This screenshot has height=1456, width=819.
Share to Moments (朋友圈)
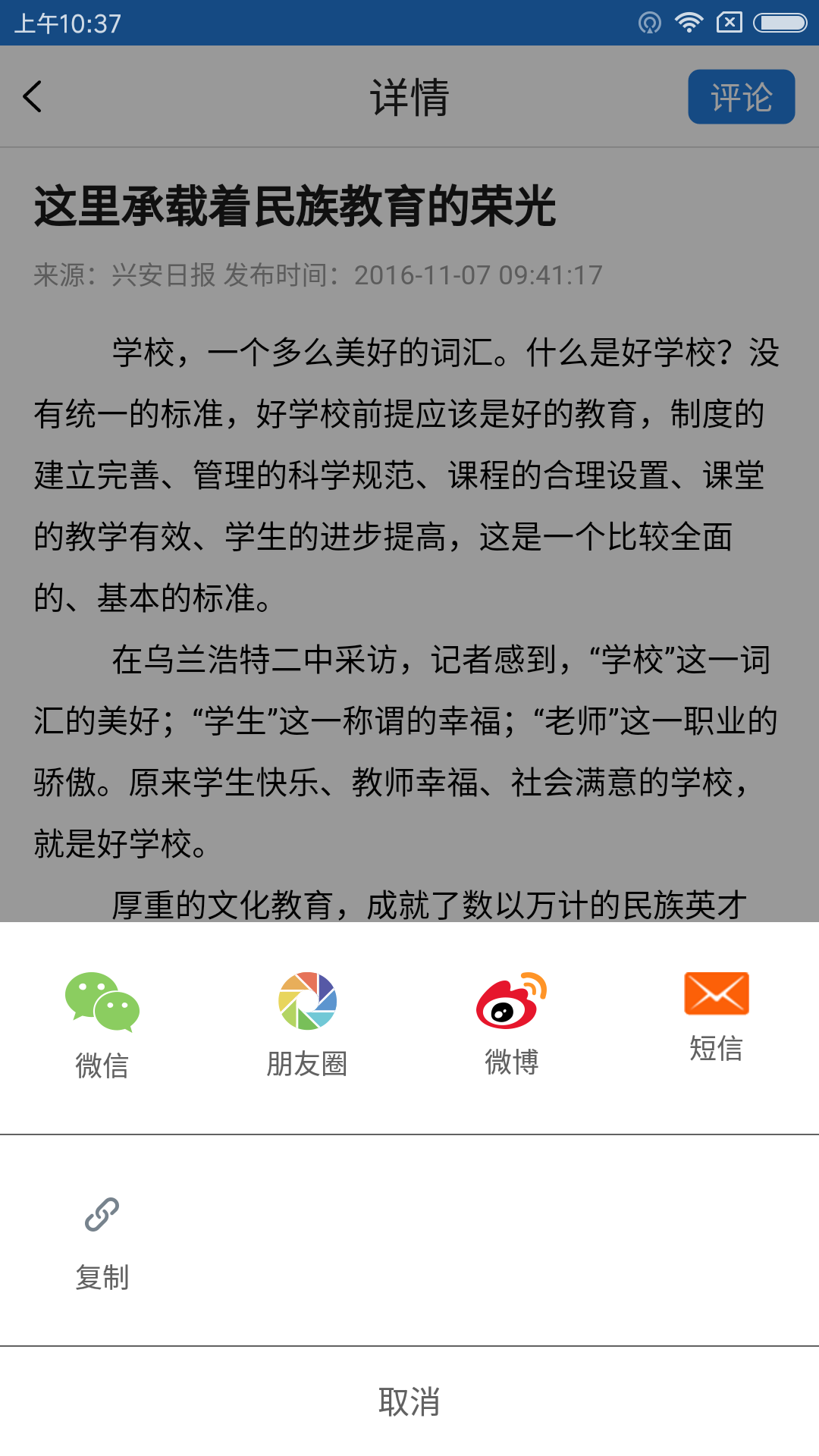point(307,1024)
